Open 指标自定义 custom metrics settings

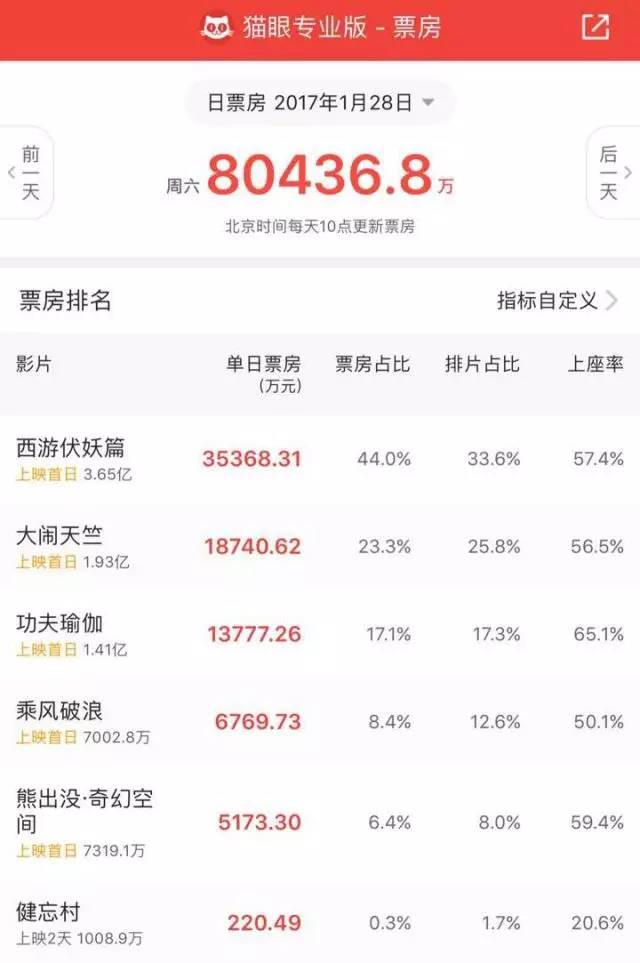pos(557,301)
